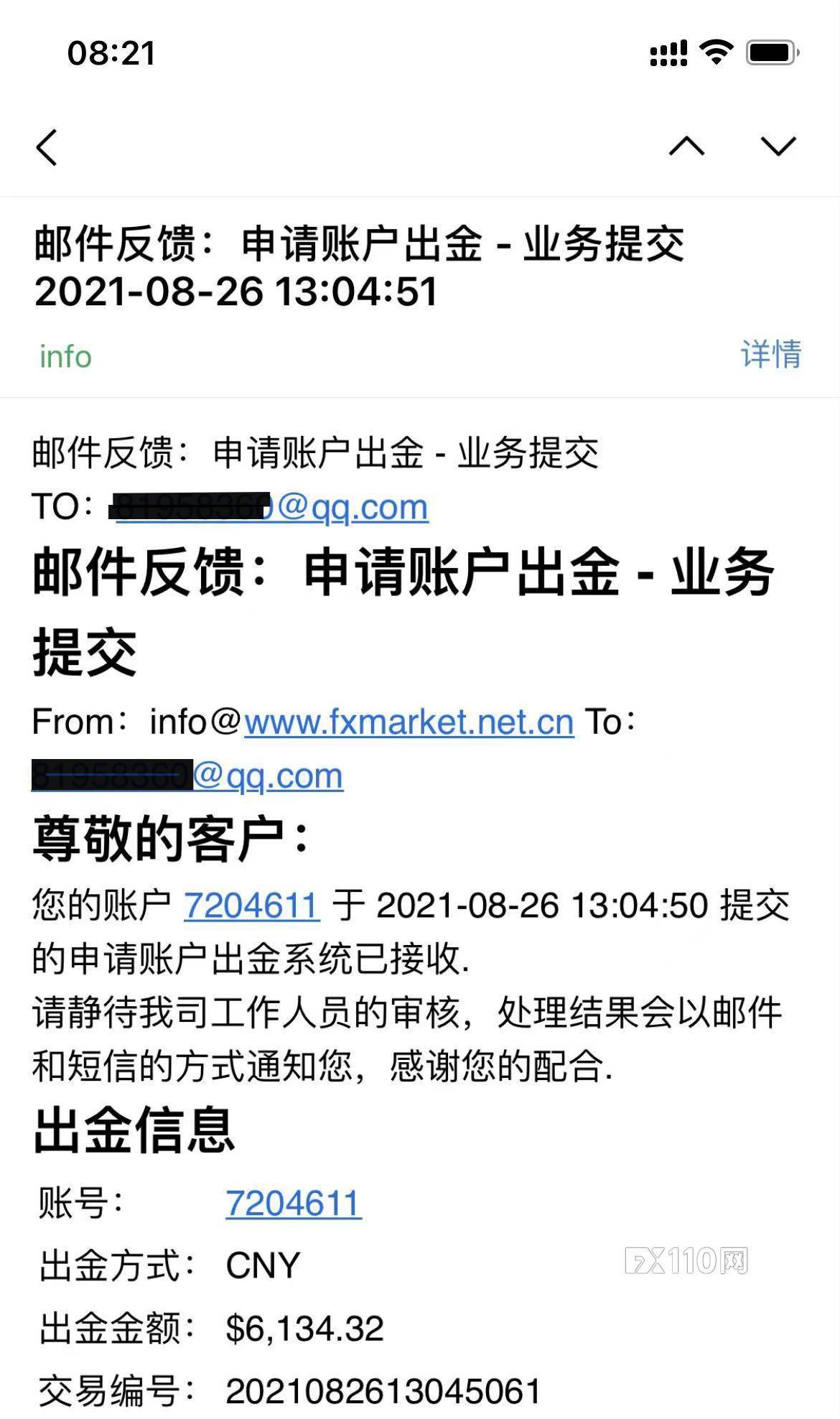
Task: Tap the 7204611 link beside 账号
Action: click(x=294, y=1204)
